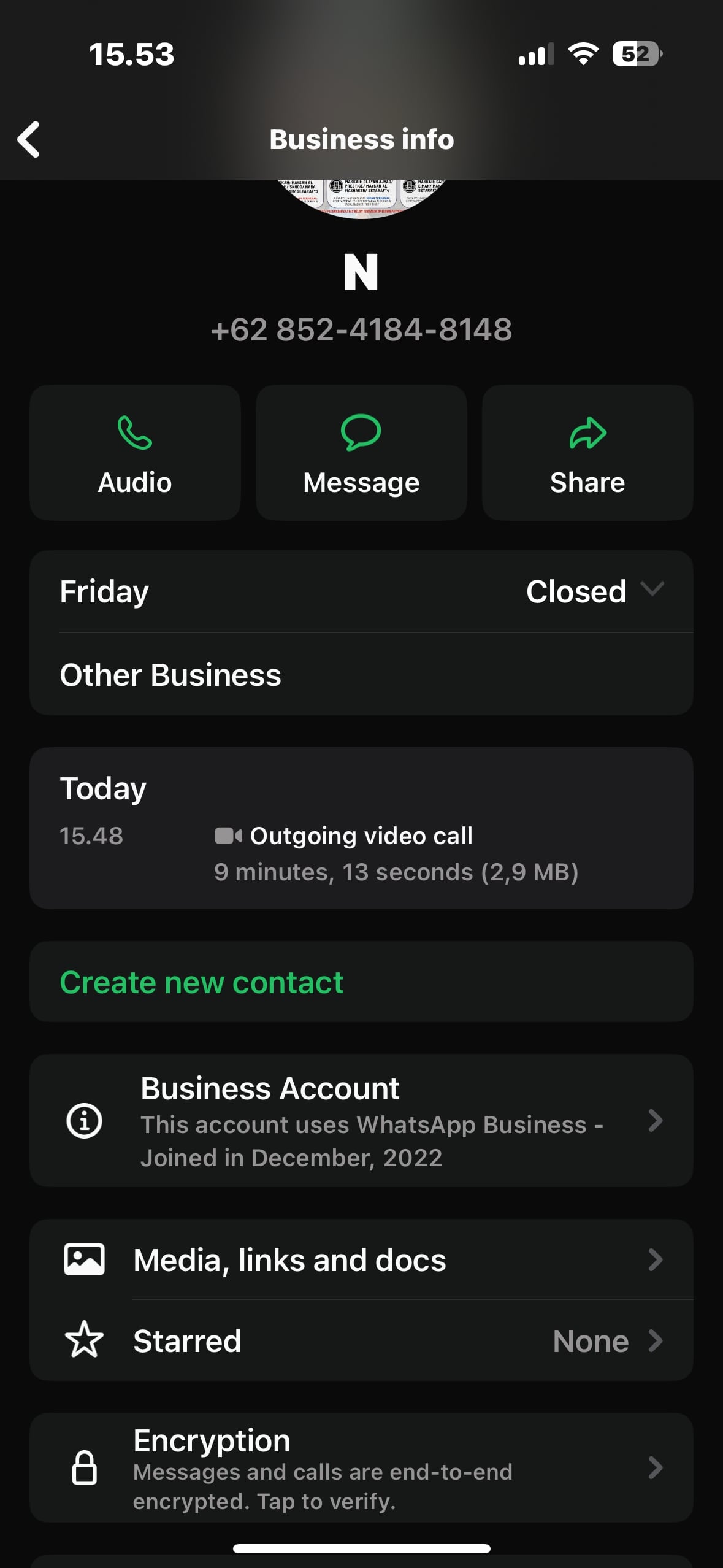This screenshot has height=1568, width=723.
Task: Open Encryption verification
Action: coord(361,1469)
